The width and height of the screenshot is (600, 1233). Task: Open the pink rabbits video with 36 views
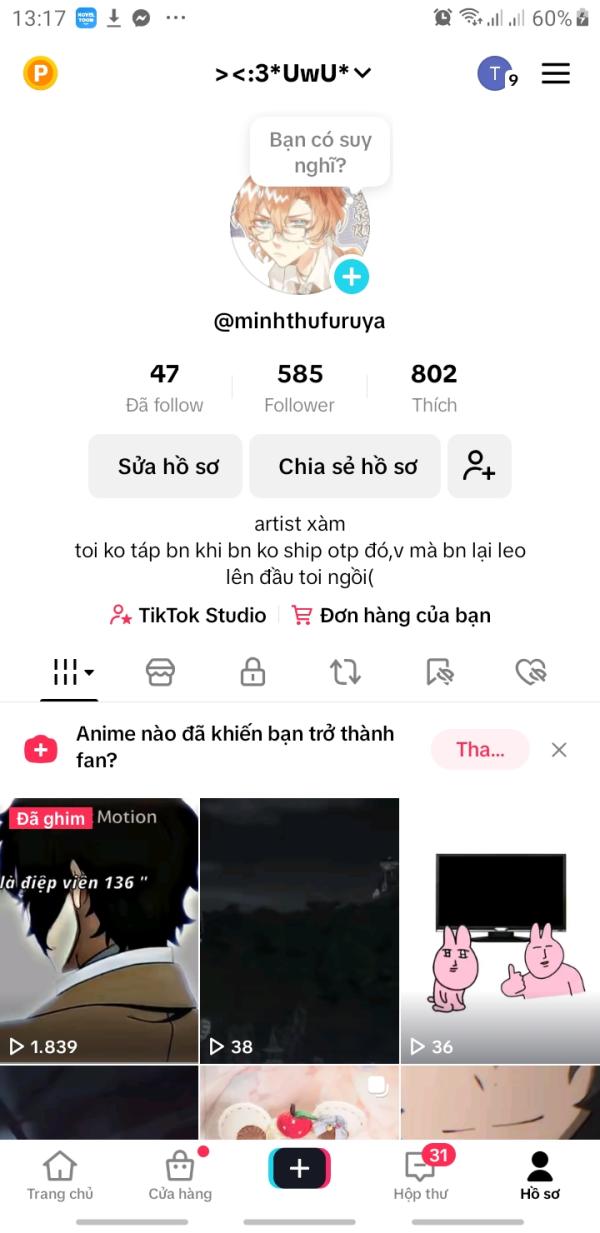point(500,930)
